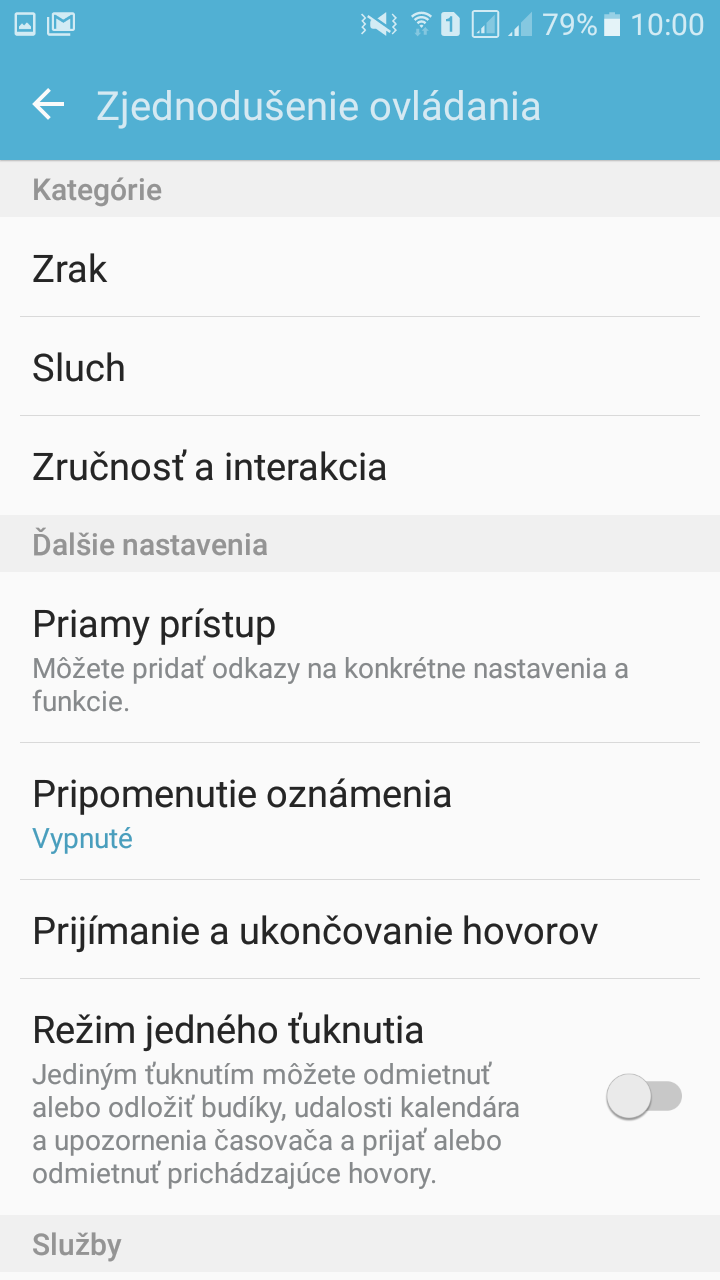Screen dimensions: 720x1280
Task: Open Prijímanie a ukončovanie hovorov
Action: point(360,930)
